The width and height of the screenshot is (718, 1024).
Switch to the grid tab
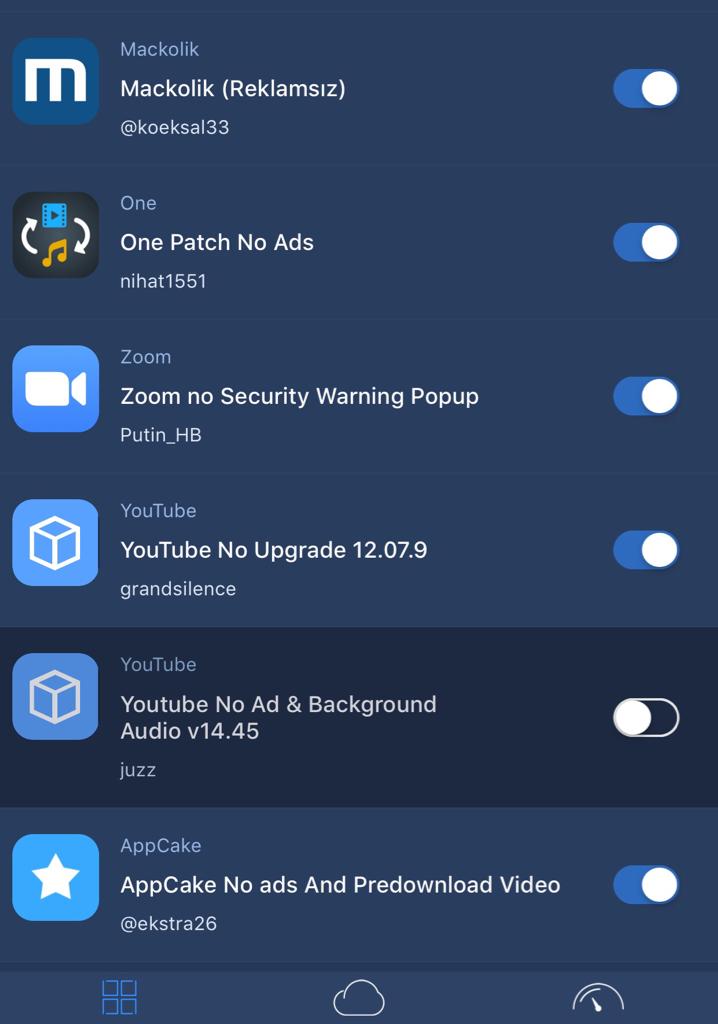pos(120,997)
